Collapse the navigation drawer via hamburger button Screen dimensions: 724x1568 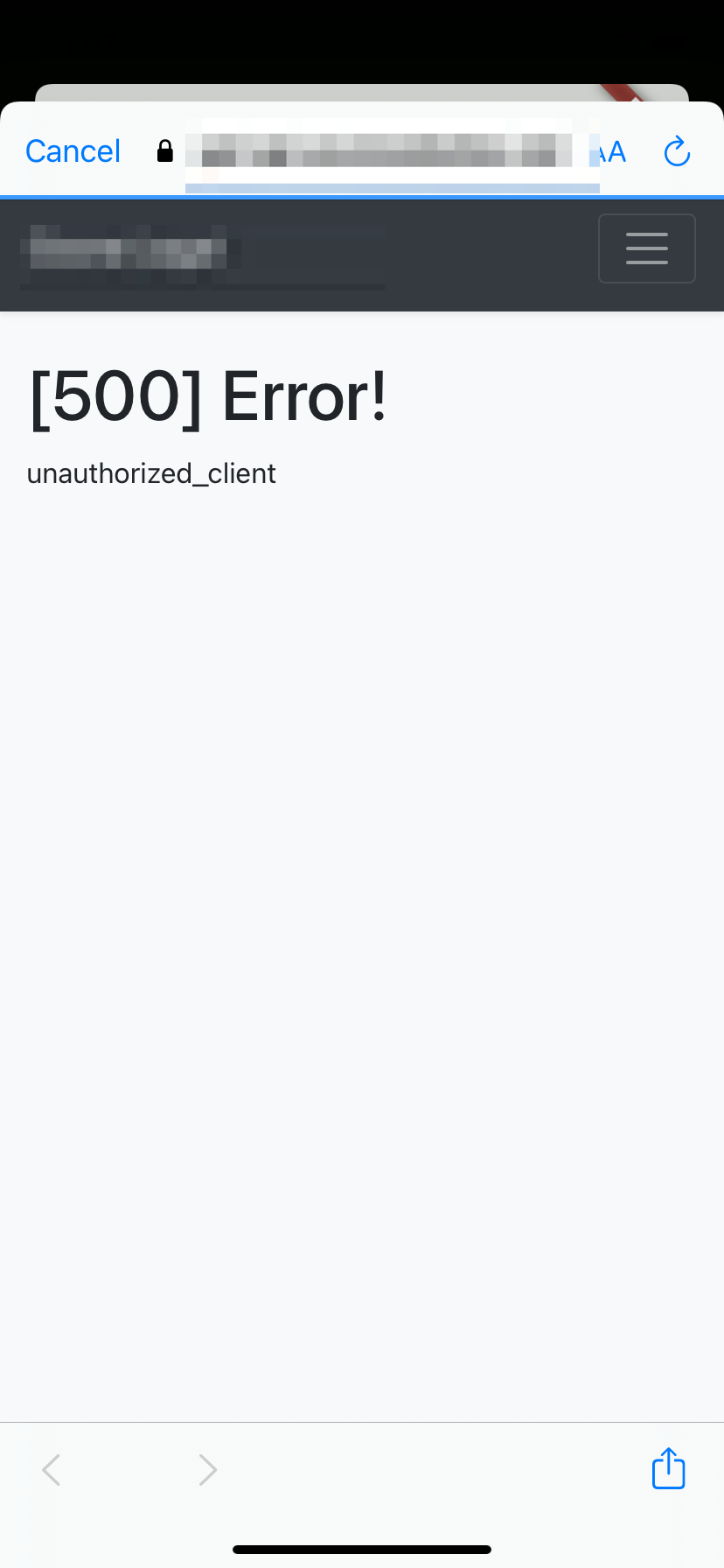(x=647, y=248)
